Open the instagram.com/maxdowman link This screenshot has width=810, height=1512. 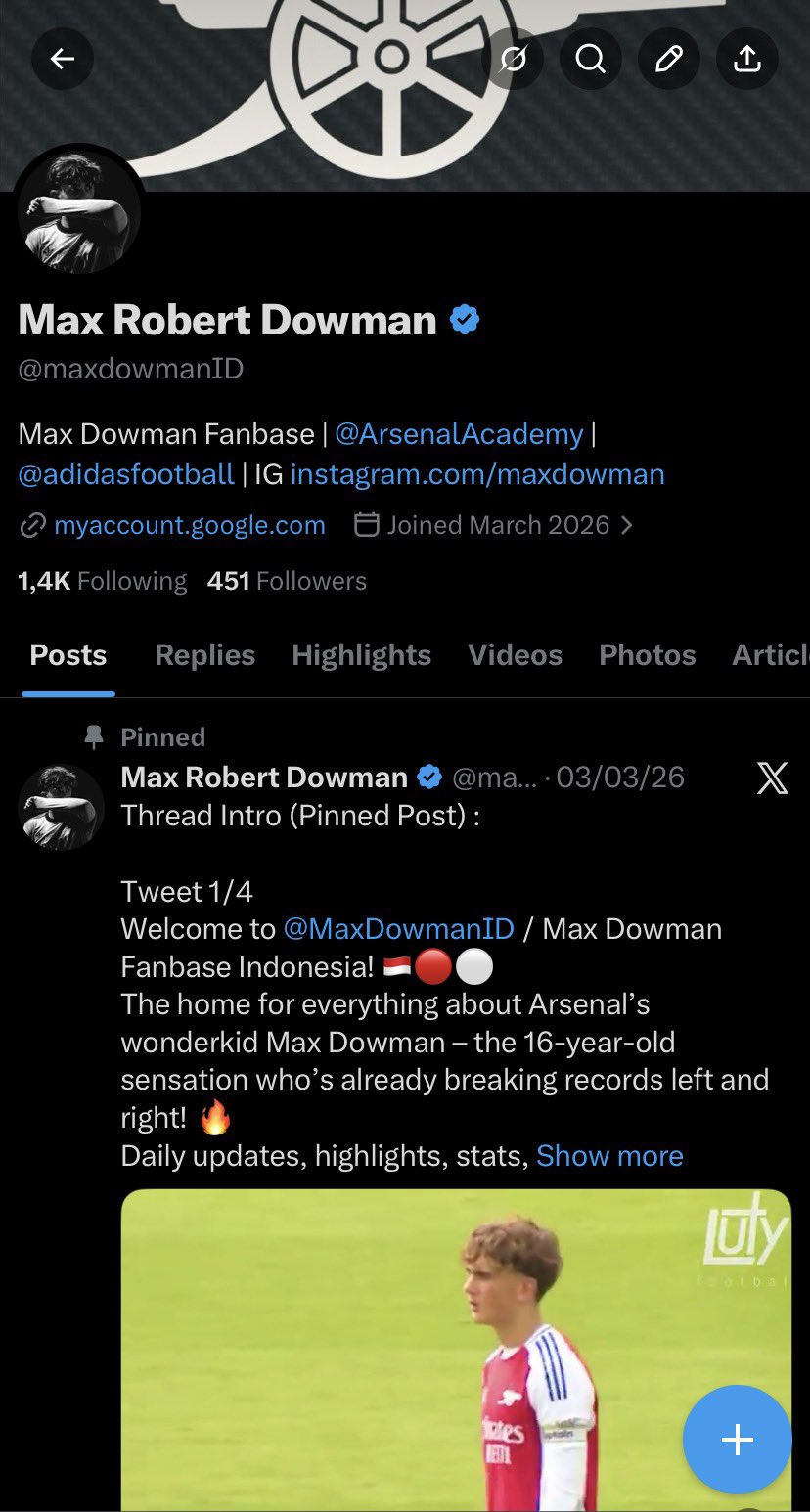477,474
